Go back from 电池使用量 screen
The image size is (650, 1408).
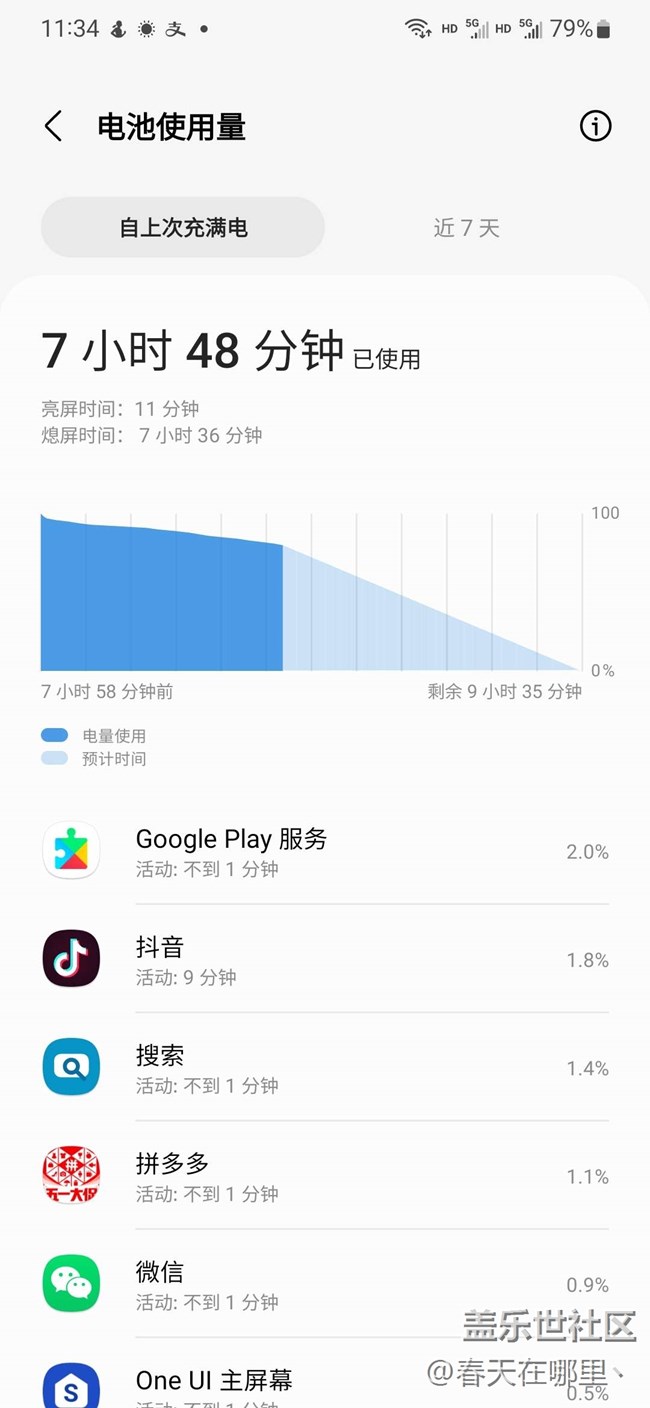[53, 127]
